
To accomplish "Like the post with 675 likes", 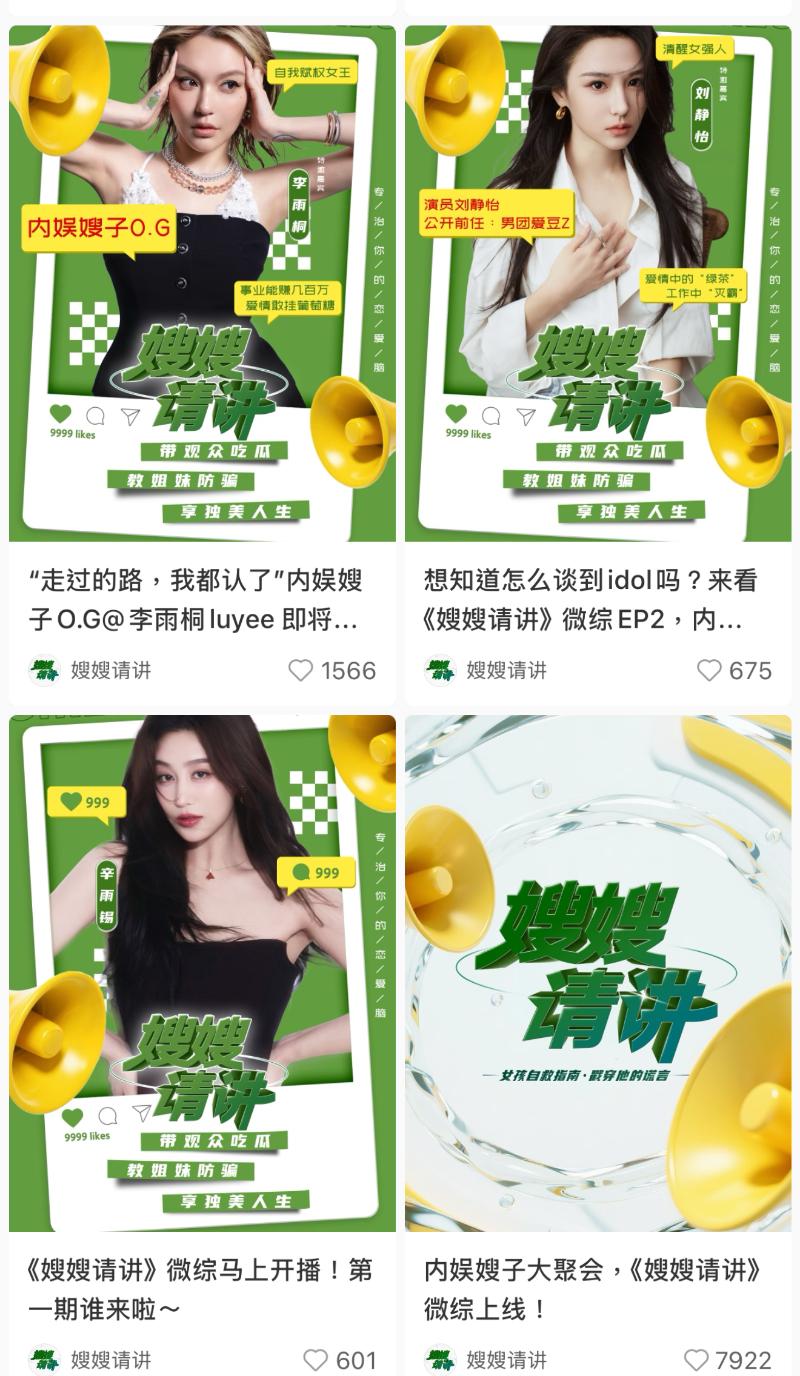I will pos(709,670).
